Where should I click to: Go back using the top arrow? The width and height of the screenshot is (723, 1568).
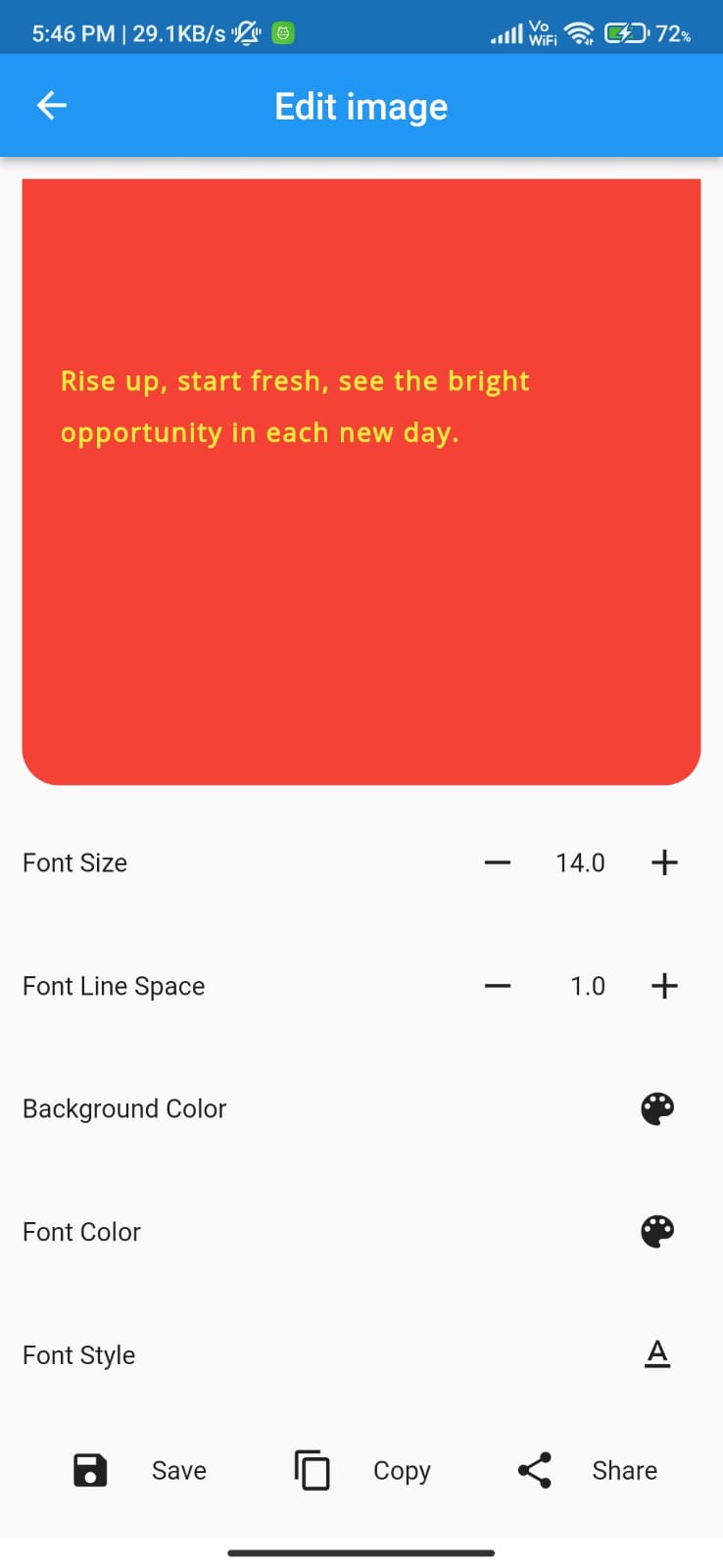point(51,105)
